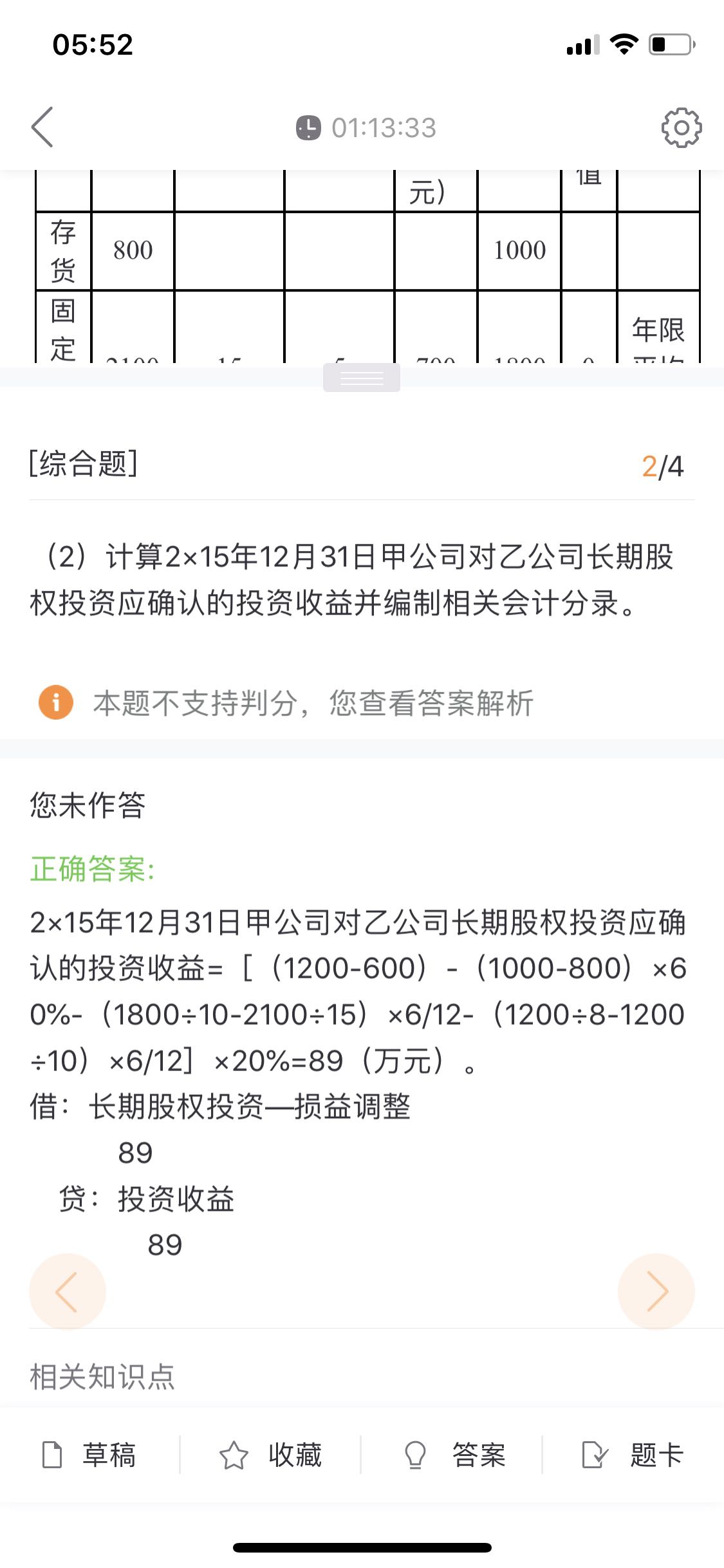Tap the 01:13:33 countdown timer
724x1568 pixels.
(x=383, y=127)
